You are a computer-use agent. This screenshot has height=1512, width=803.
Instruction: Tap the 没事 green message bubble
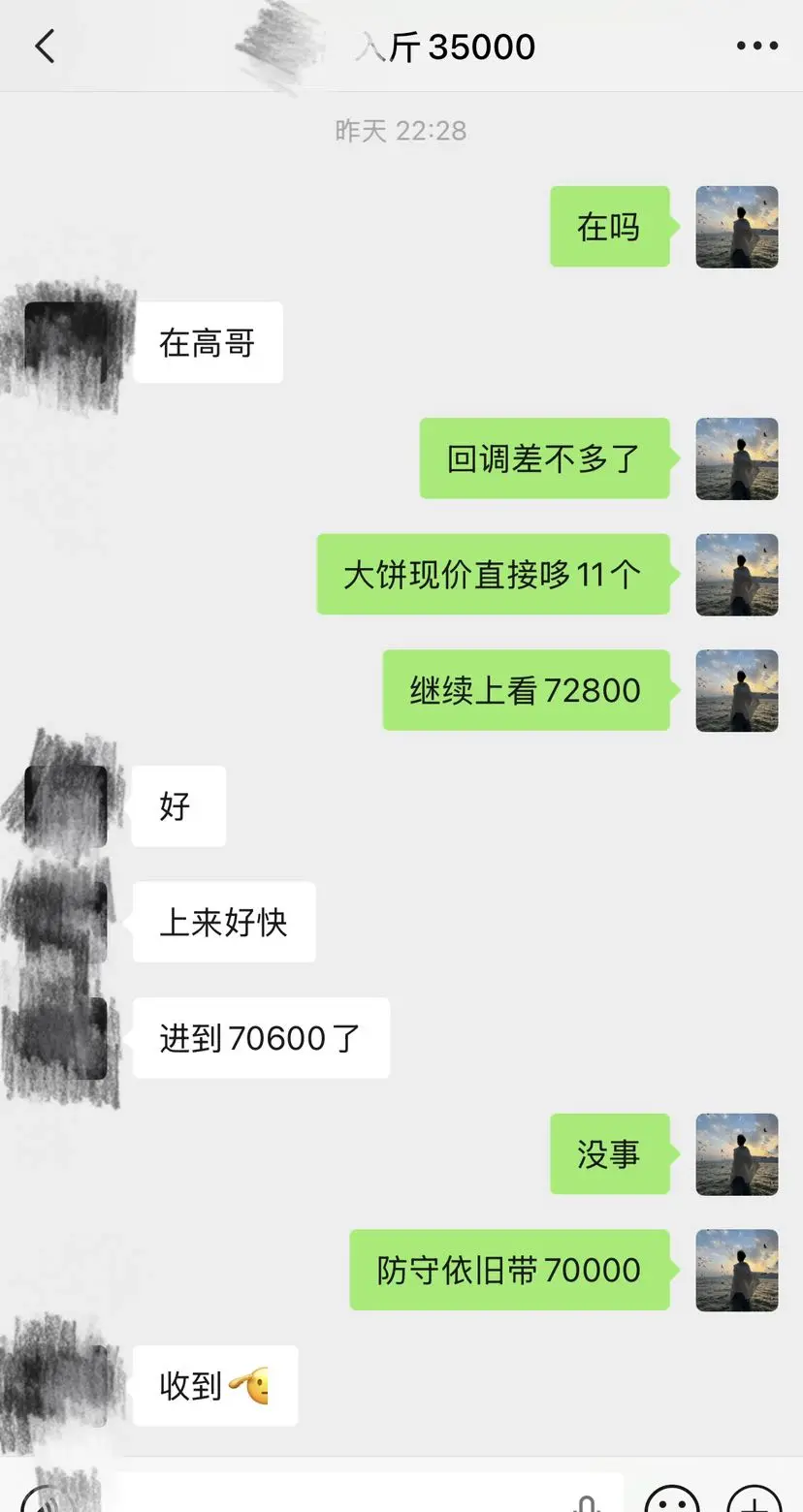pos(610,1153)
